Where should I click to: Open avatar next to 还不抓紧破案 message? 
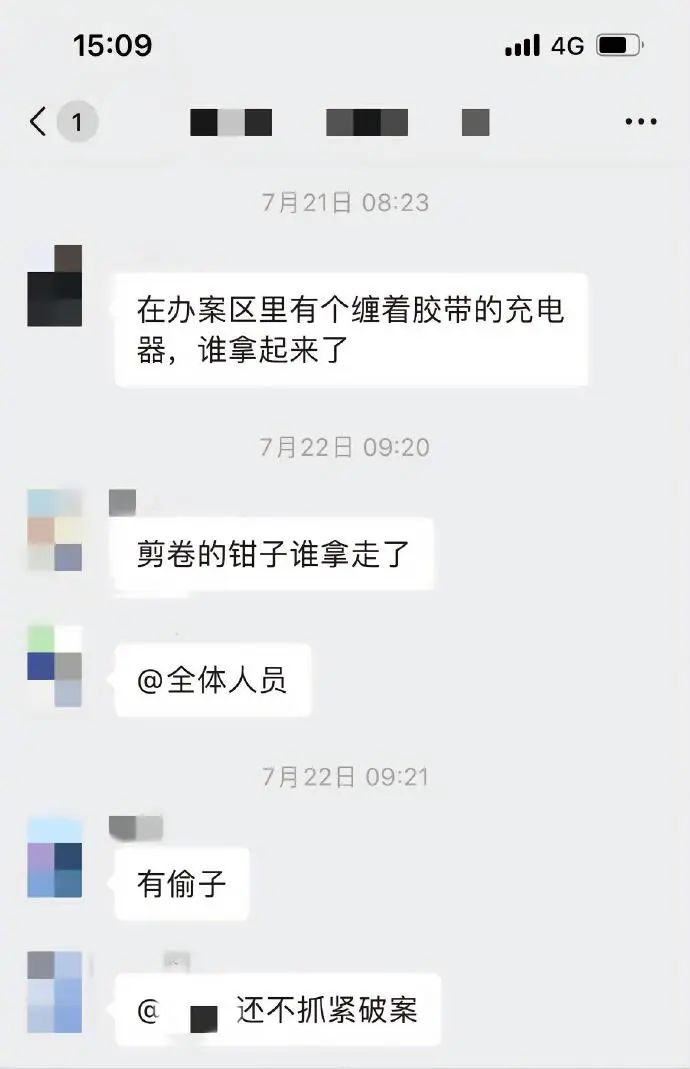click(55, 992)
